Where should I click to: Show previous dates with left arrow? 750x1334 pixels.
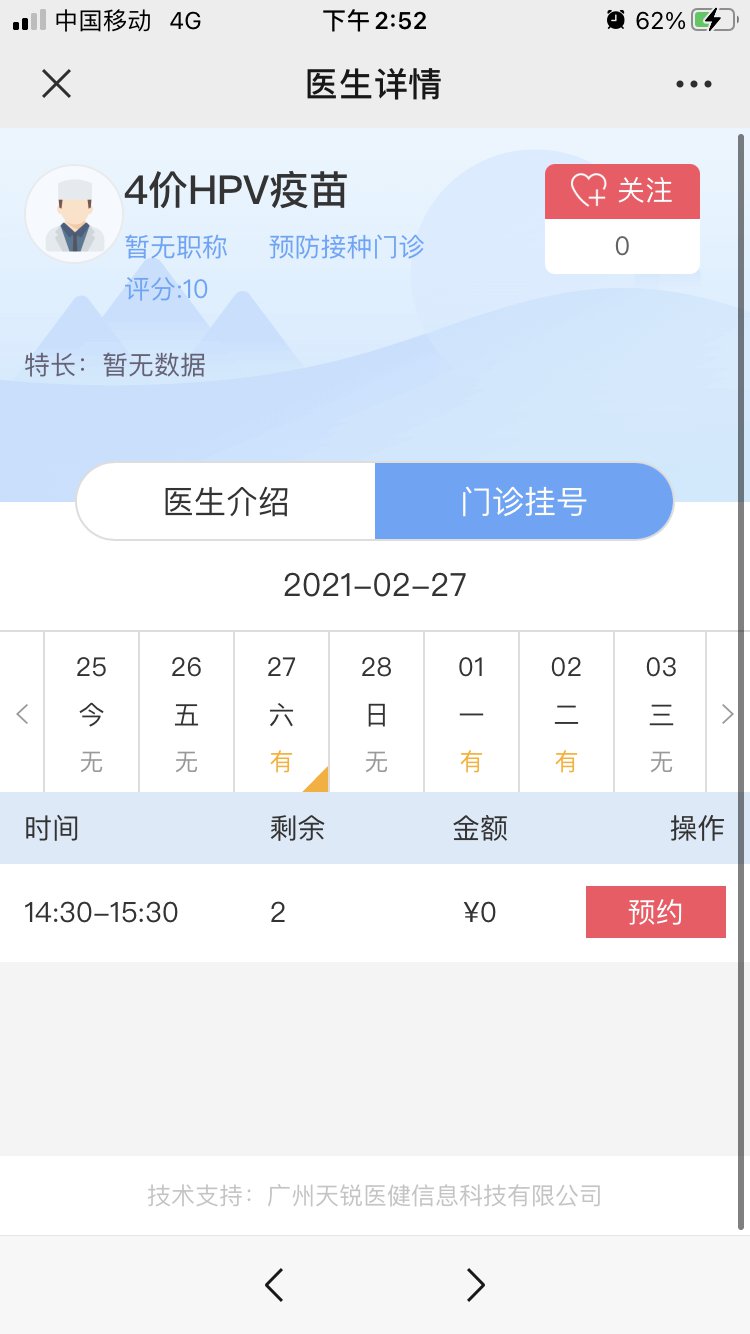pos(22,713)
